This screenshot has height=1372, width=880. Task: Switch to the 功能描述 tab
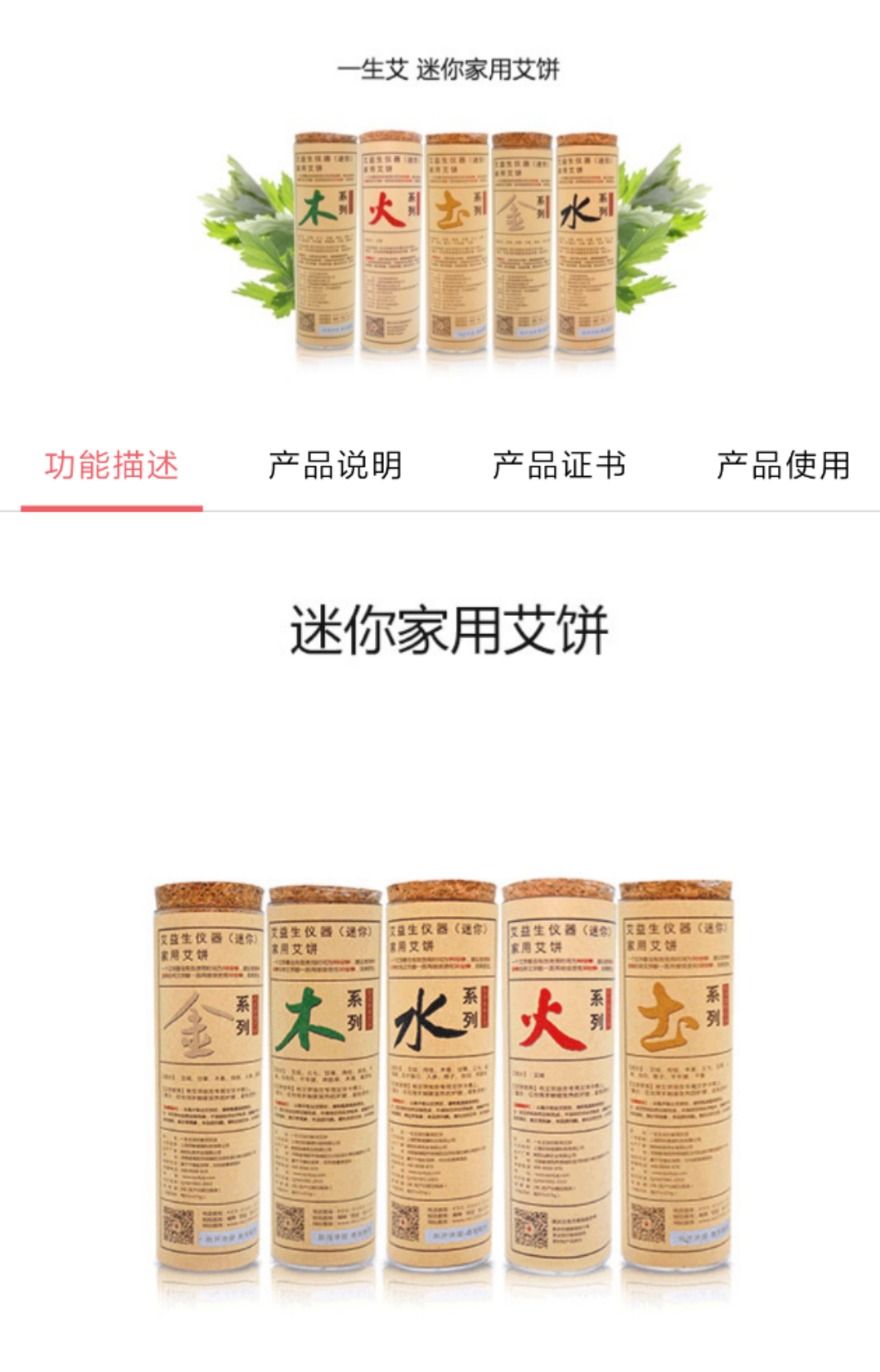coord(111,466)
